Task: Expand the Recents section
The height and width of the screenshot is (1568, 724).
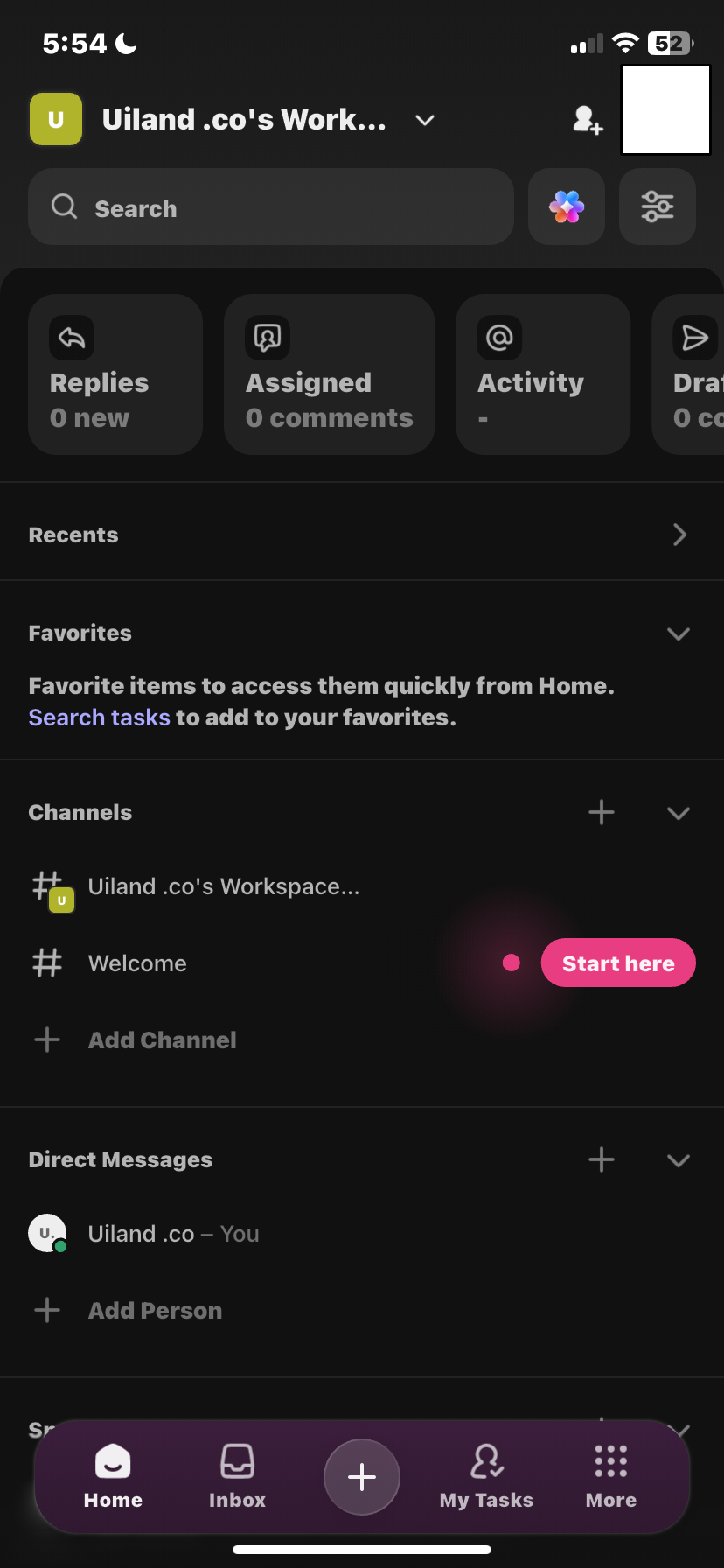Action: click(679, 534)
